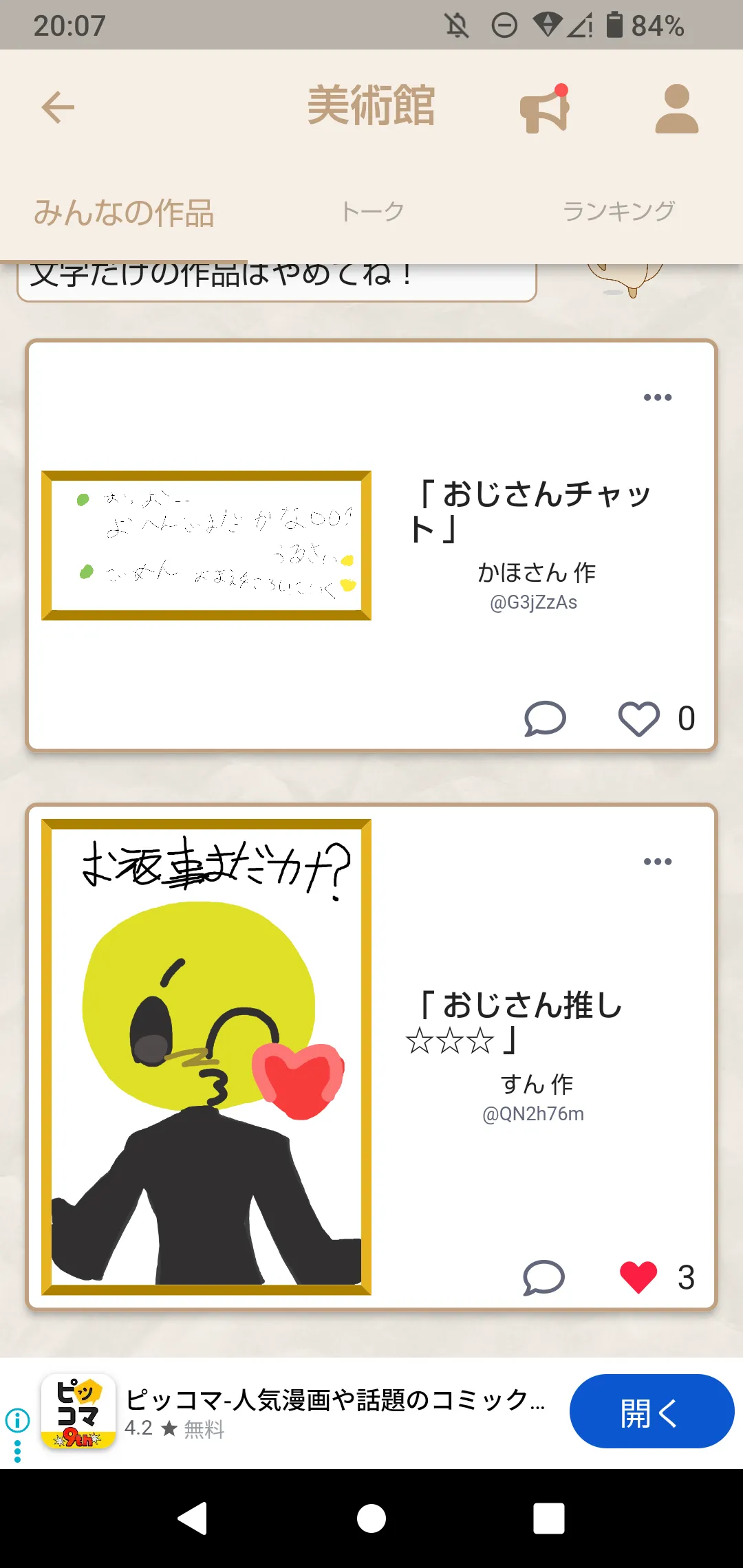Open the recent apps view

point(549,1518)
